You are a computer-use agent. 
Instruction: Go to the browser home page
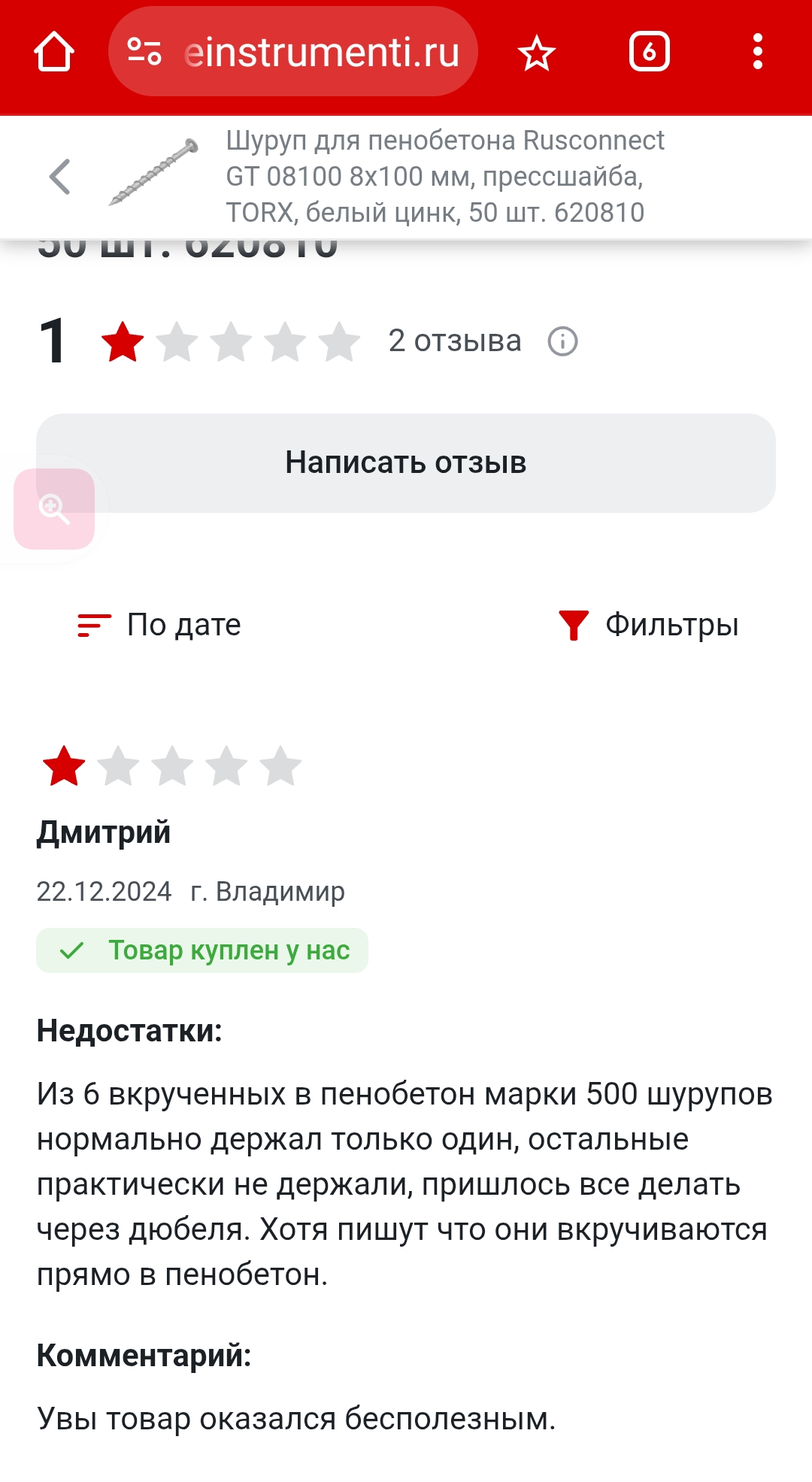[54, 52]
